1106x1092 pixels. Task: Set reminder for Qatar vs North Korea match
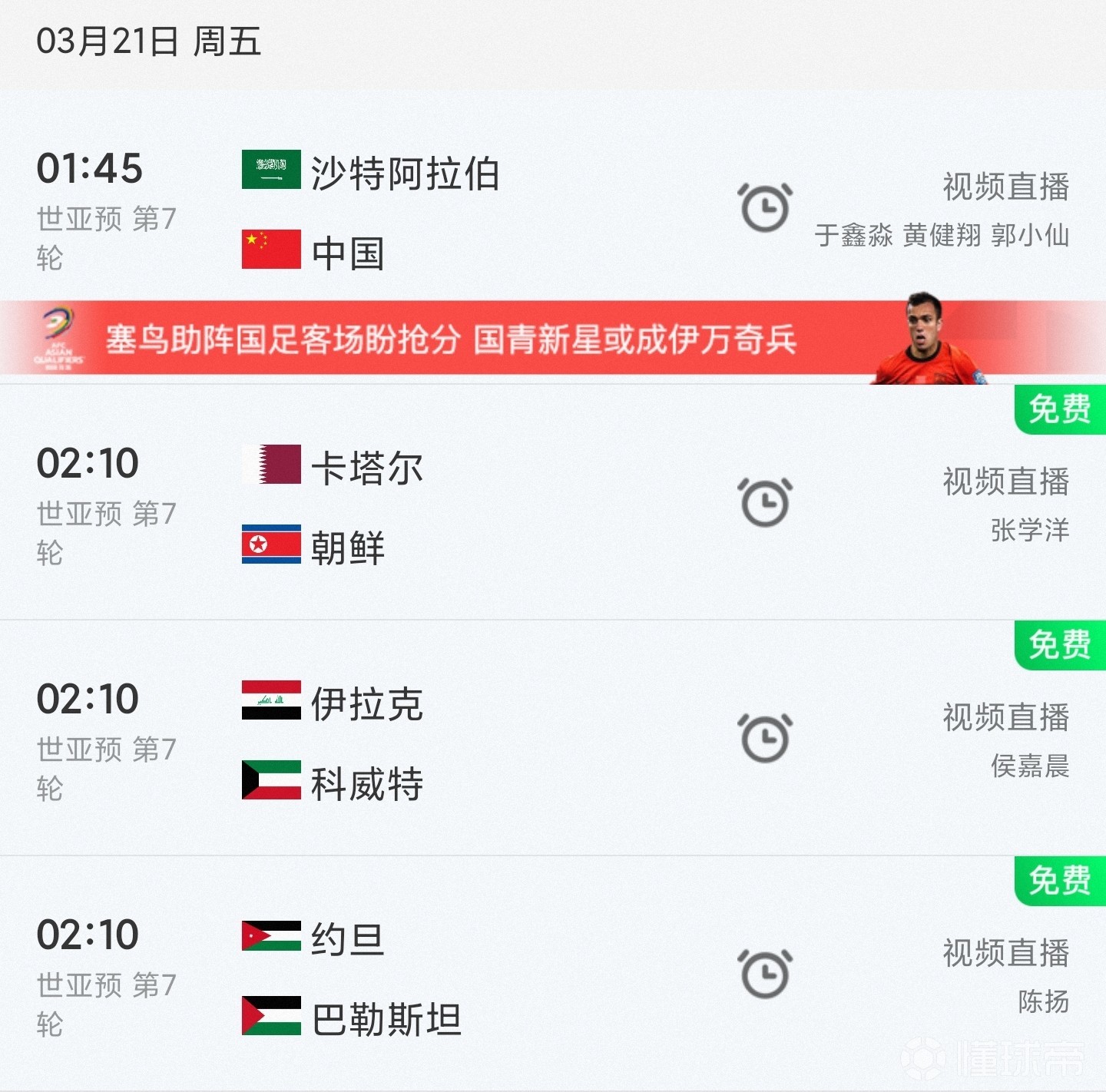coord(765,502)
